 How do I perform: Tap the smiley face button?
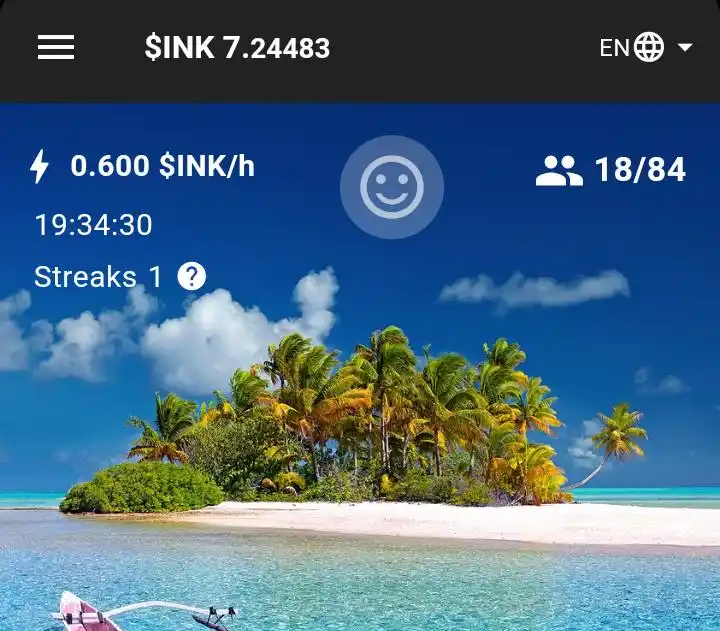point(392,187)
